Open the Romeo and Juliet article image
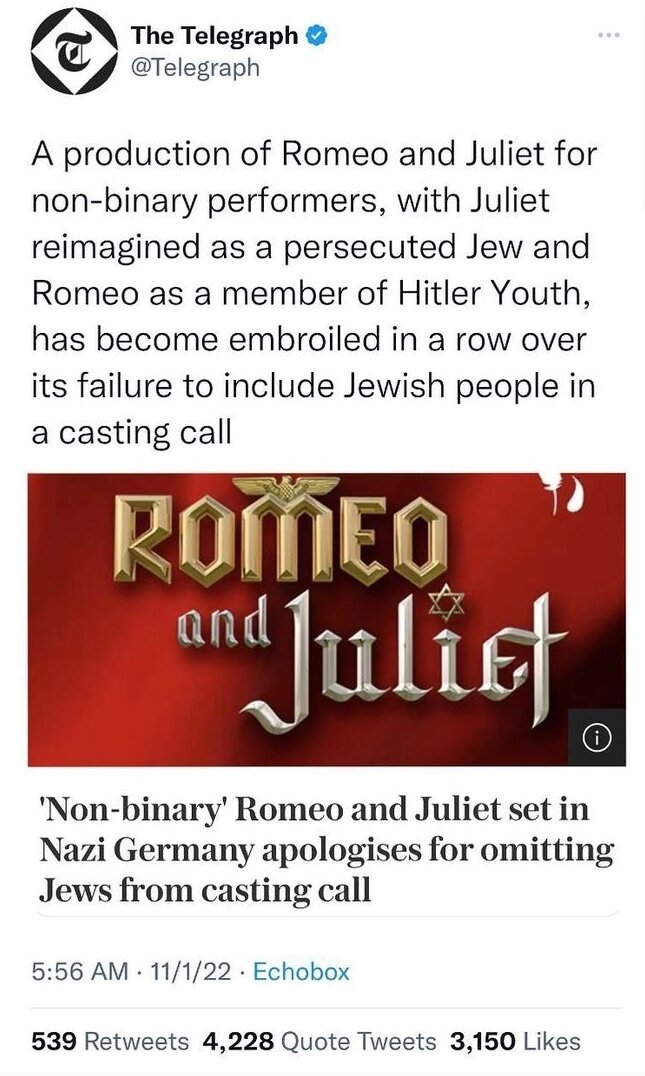645x1076 pixels. point(326,619)
